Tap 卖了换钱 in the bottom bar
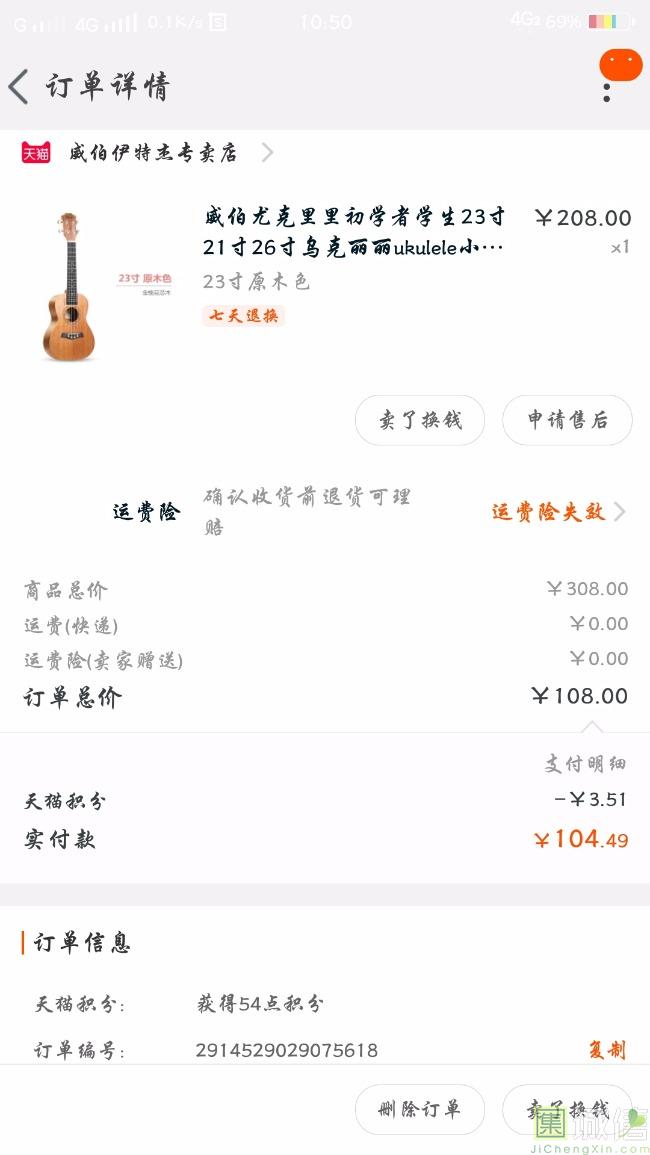Viewport: 650px width, 1155px height. point(567,1109)
